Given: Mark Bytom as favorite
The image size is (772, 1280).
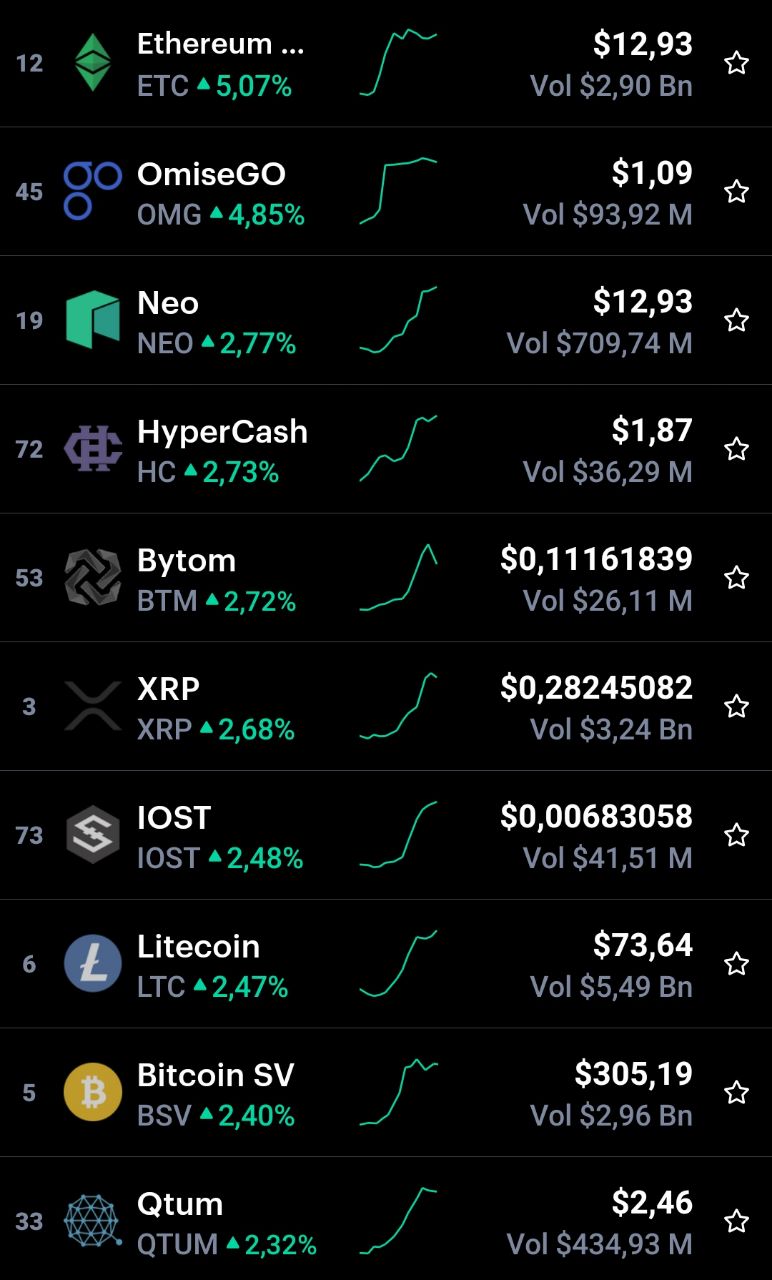Looking at the screenshot, I should pyautogui.click(x=737, y=578).
